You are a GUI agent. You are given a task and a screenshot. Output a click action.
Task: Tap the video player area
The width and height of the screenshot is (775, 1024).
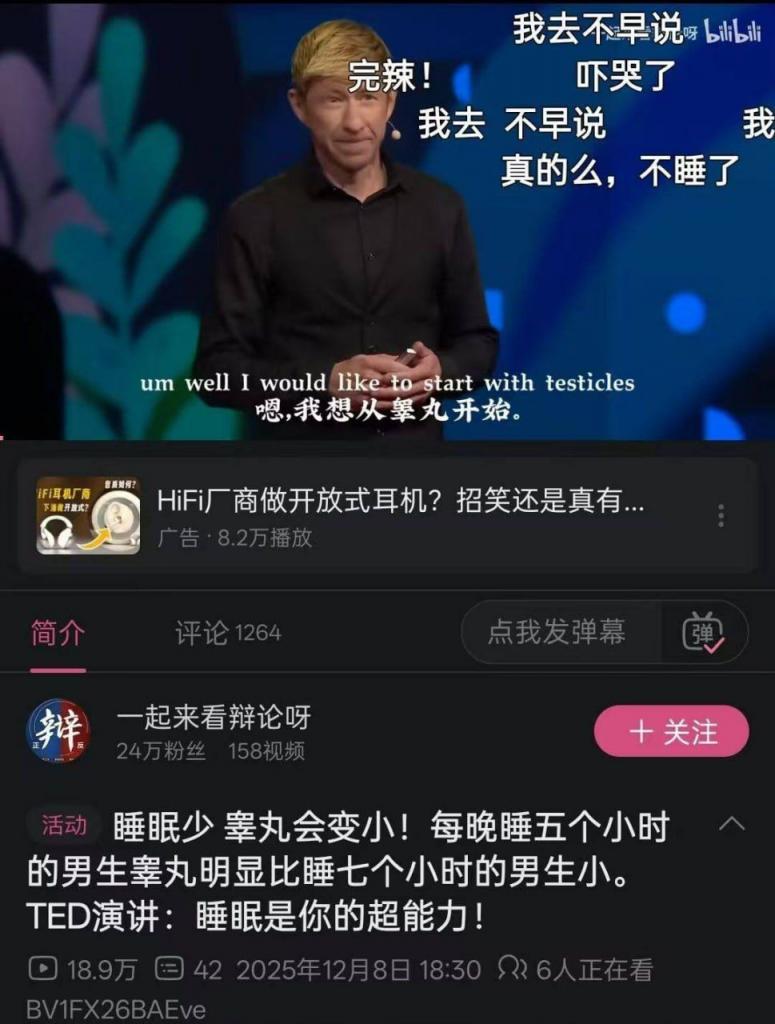coord(387,220)
